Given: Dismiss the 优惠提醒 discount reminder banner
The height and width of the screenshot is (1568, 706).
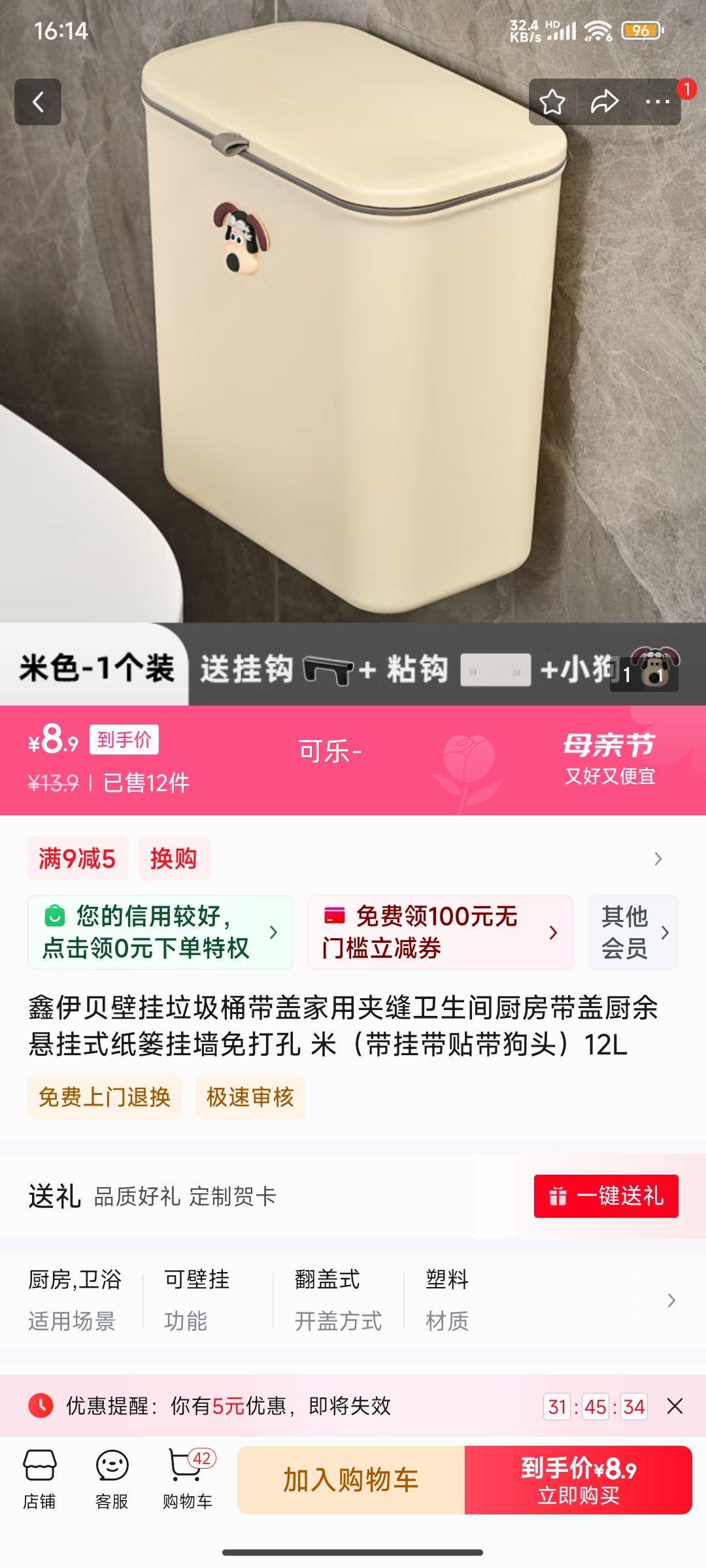Looking at the screenshot, I should pyautogui.click(x=675, y=1406).
